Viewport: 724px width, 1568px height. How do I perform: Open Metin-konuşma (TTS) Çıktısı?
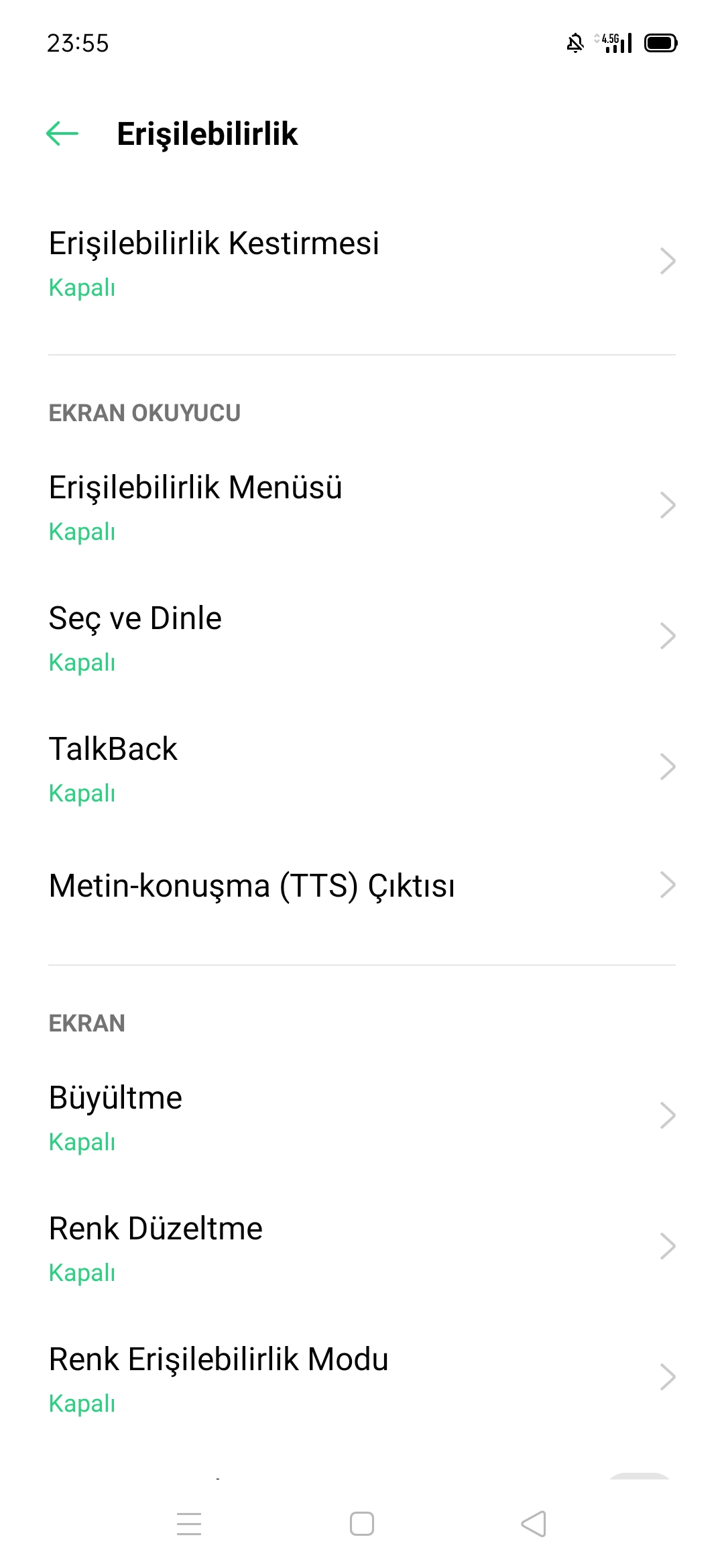click(x=362, y=885)
